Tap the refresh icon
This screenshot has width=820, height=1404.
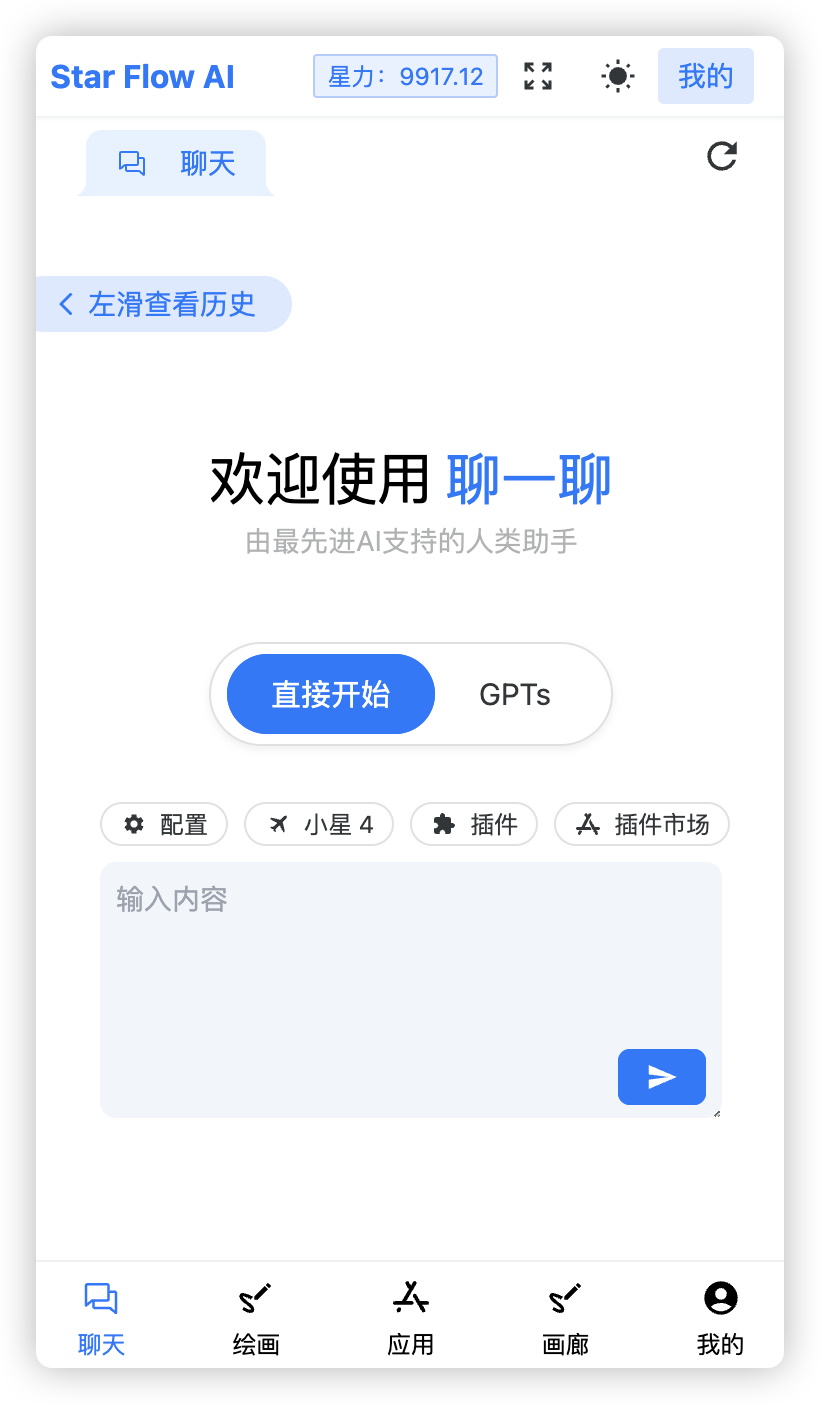pyautogui.click(x=721, y=156)
